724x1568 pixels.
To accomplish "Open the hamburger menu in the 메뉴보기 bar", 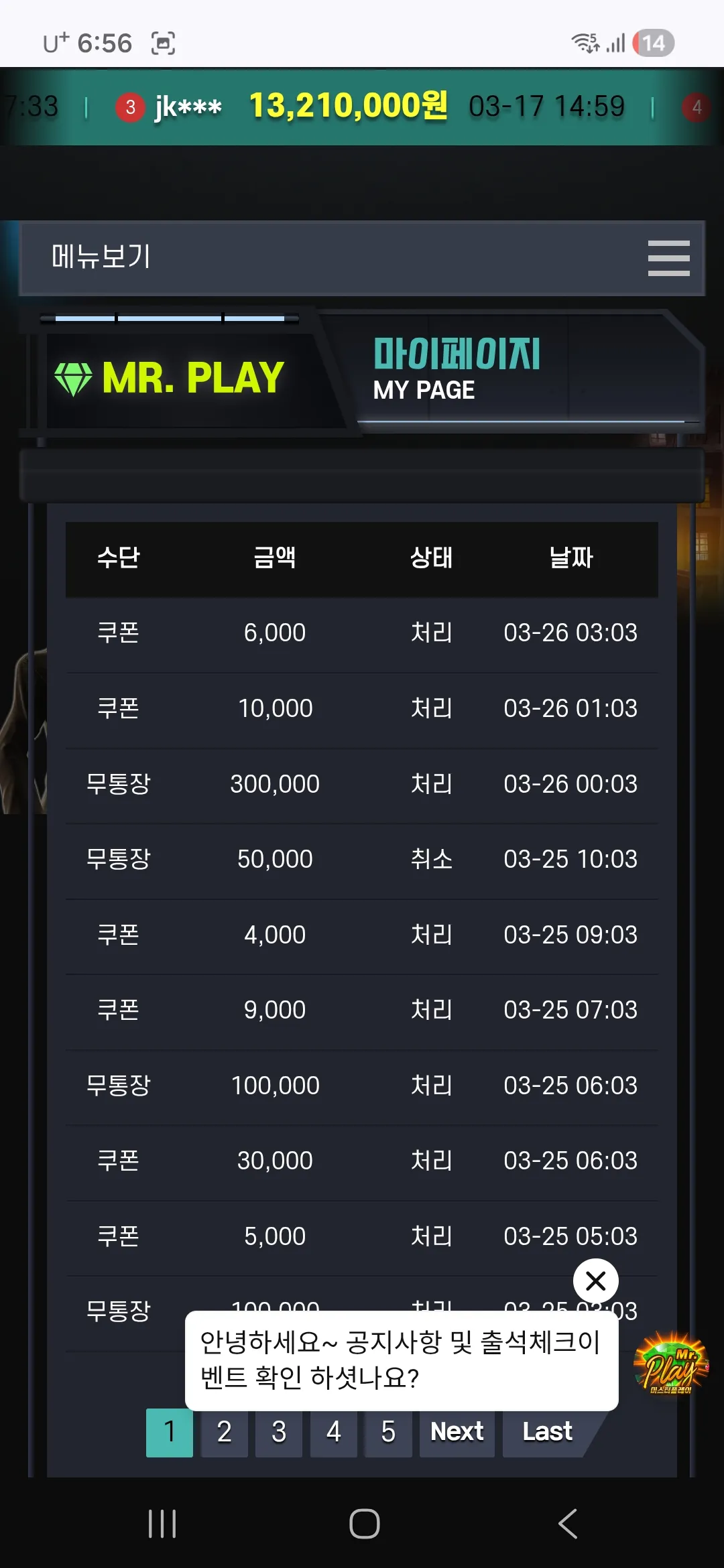I will tap(668, 258).
